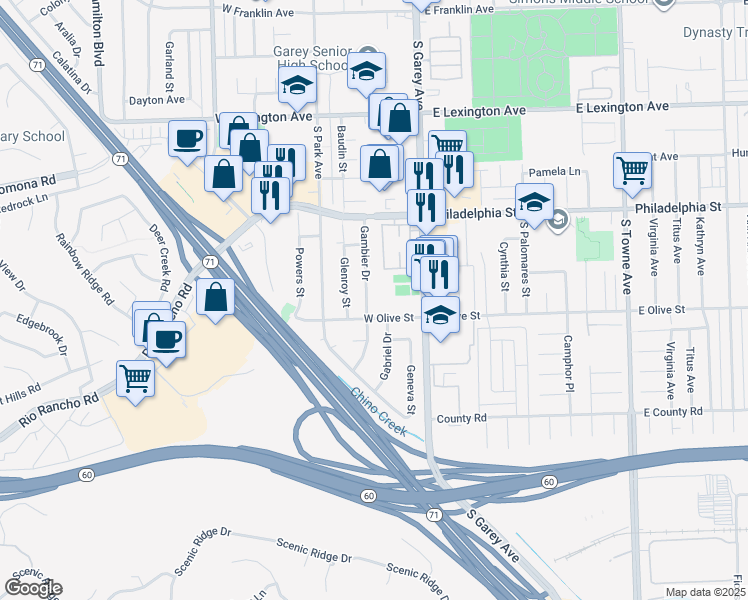This screenshot has width=748, height=600.
Task: Open the restaurant marker on Philadelphia St at Garey
Action: [426, 208]
